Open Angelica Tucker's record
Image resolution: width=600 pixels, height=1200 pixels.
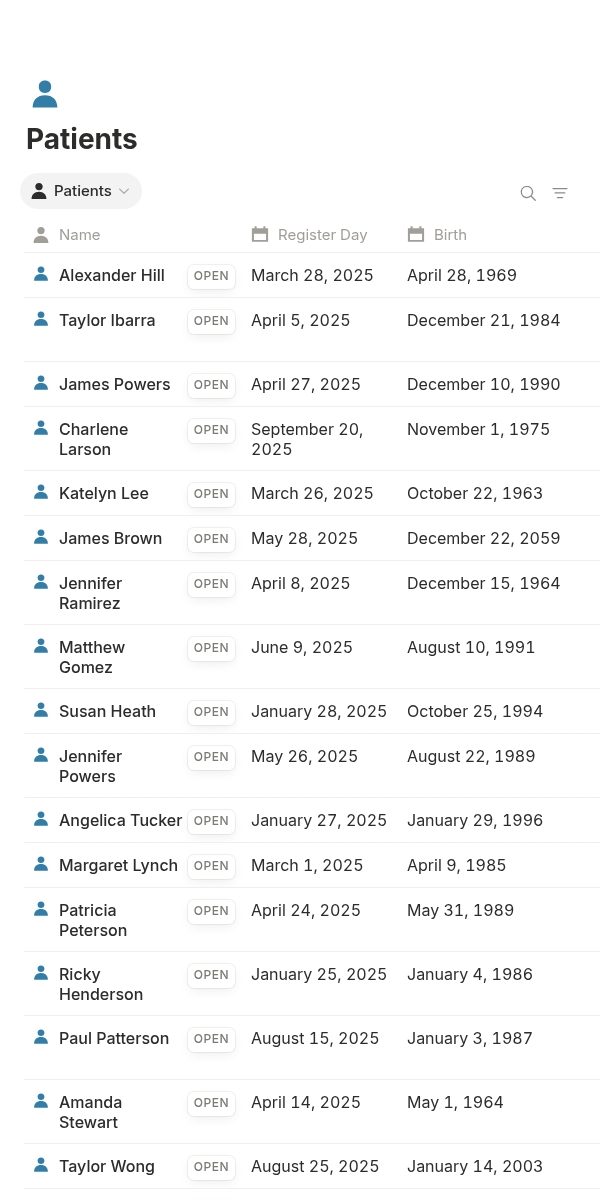pos(121,820)
